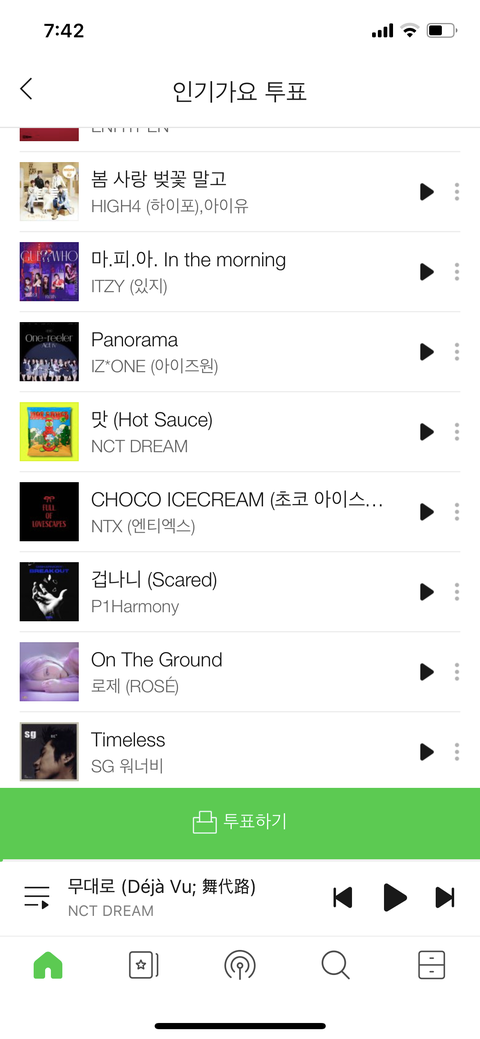The height and width of the screenshot is (1039, 480).
Task: Open the current playlist queue icon
Action: pos(36,897)
